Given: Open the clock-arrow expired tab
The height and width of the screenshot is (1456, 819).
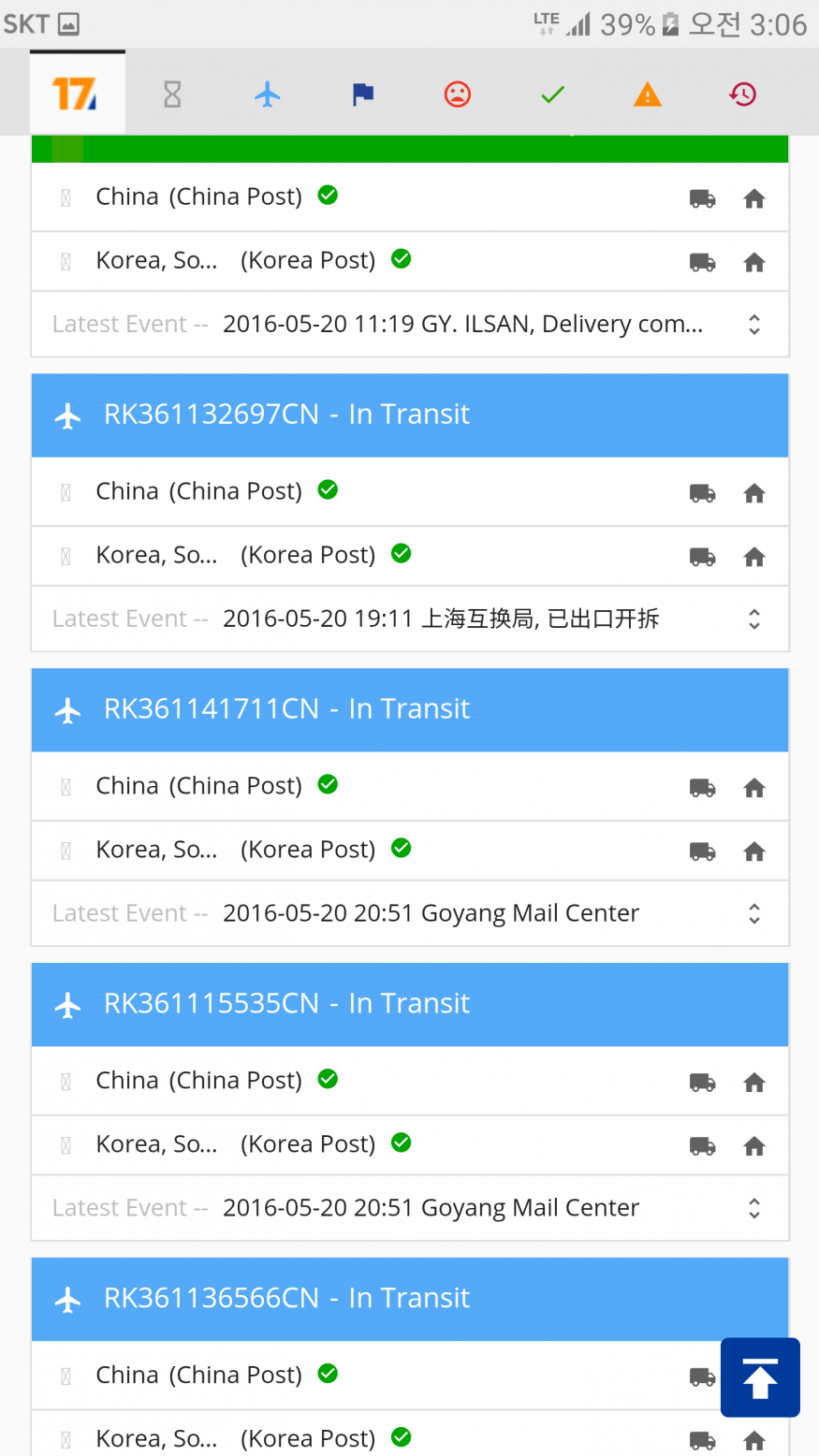Looking at the screenshot, I should tap(743, 95).
